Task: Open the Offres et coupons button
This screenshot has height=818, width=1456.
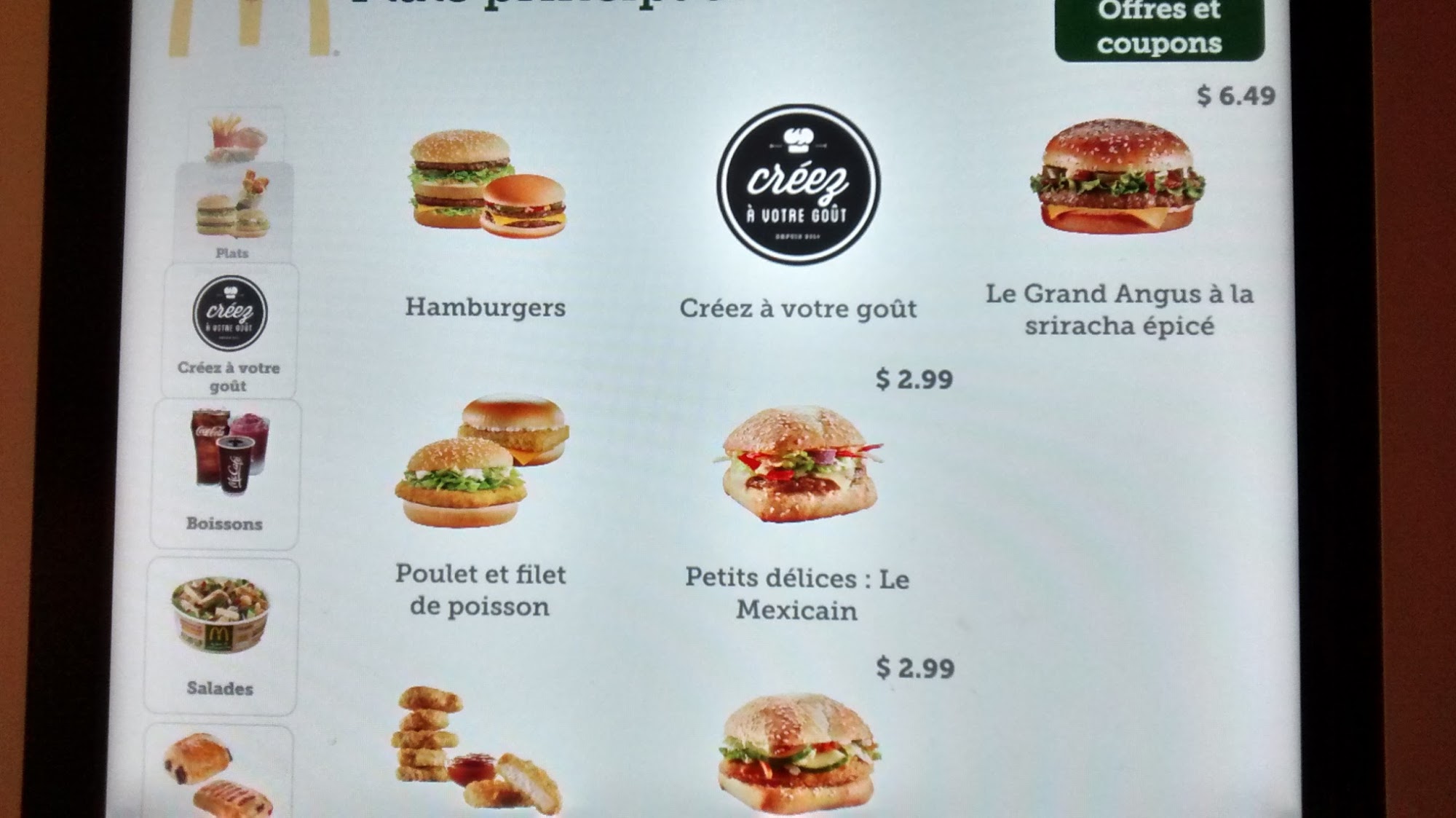Action: [1158, 28]
